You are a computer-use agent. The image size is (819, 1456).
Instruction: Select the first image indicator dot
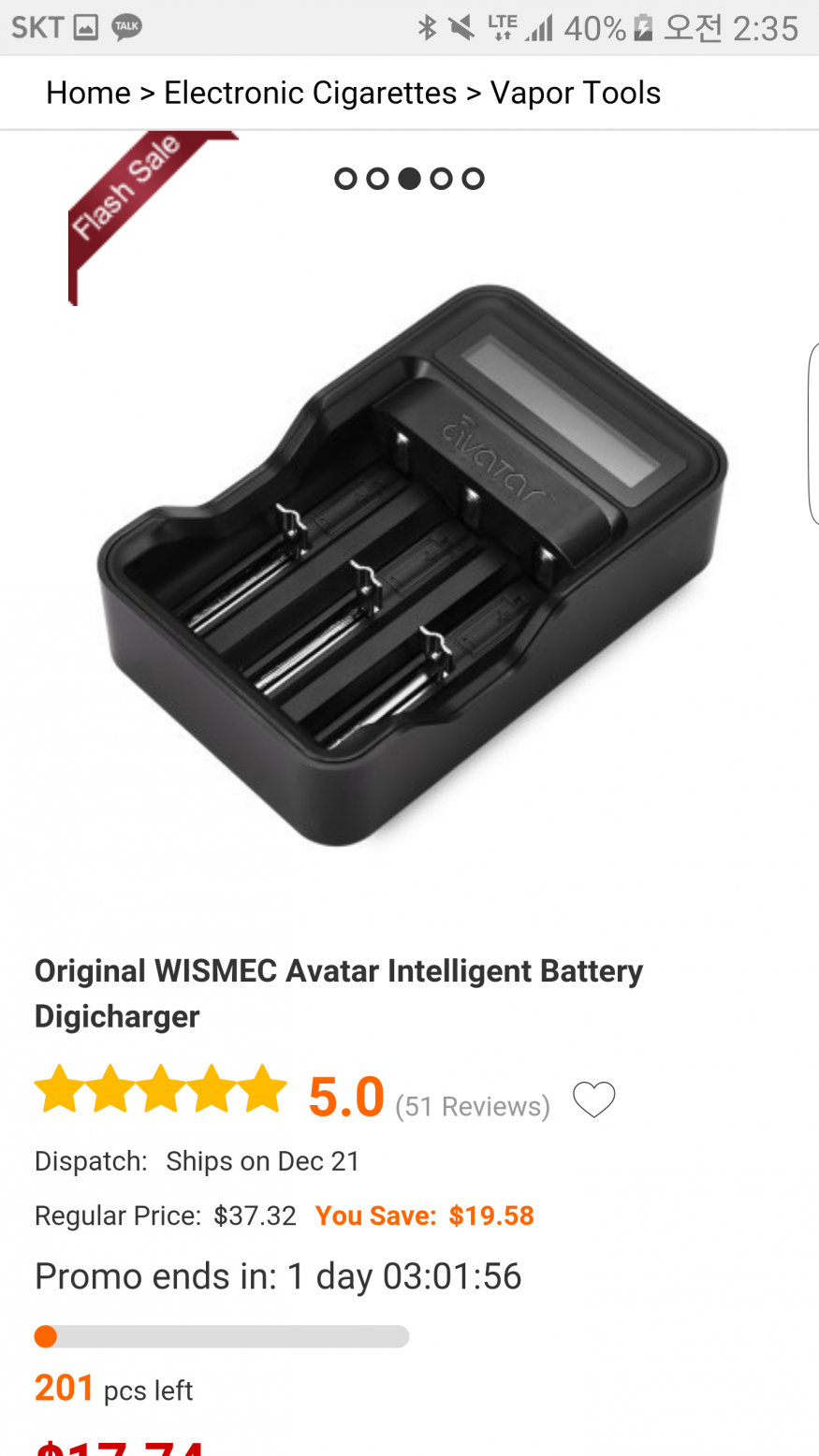tap(345, 178)
